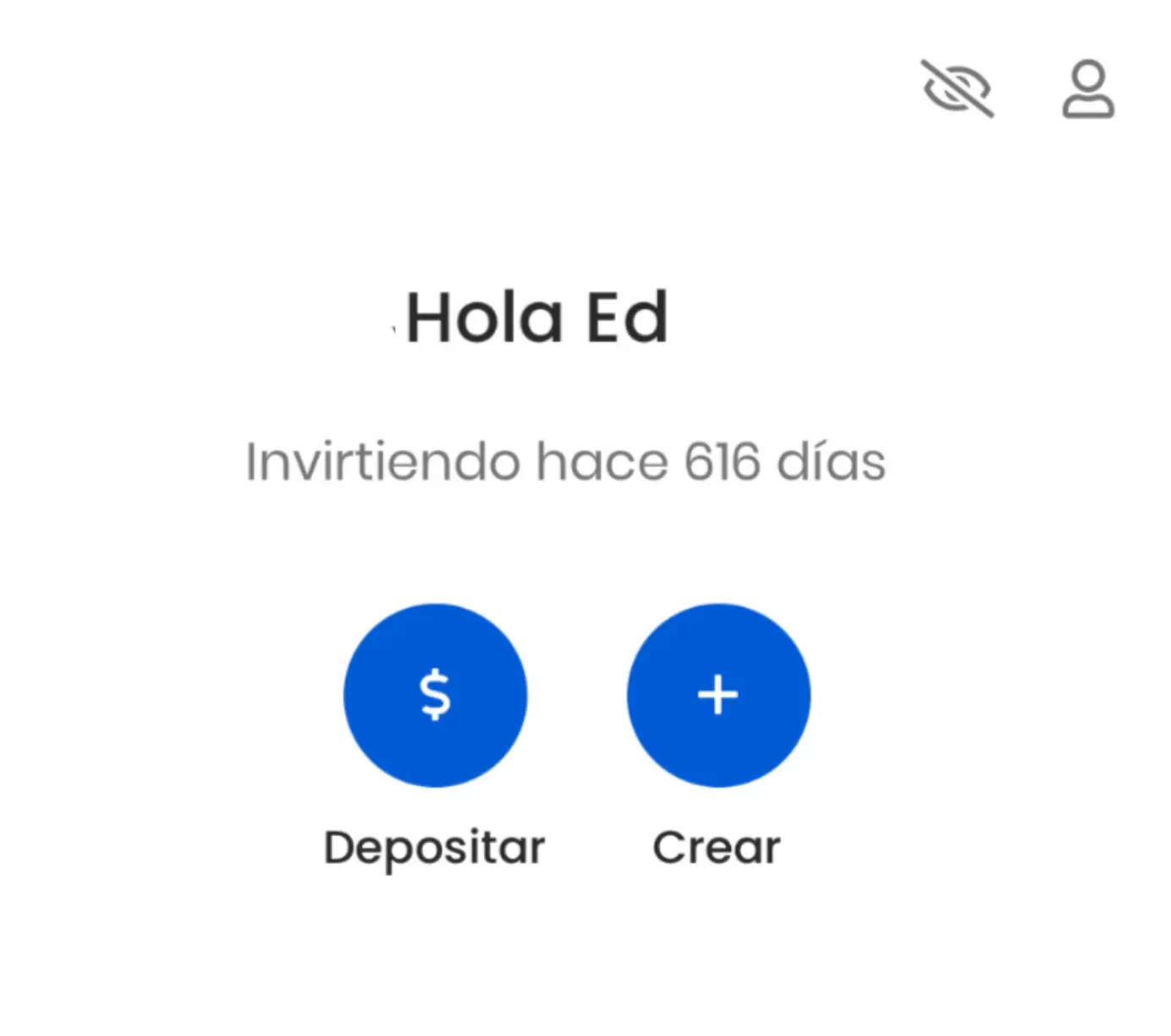Tap the Crear plus button

point(718,695)
